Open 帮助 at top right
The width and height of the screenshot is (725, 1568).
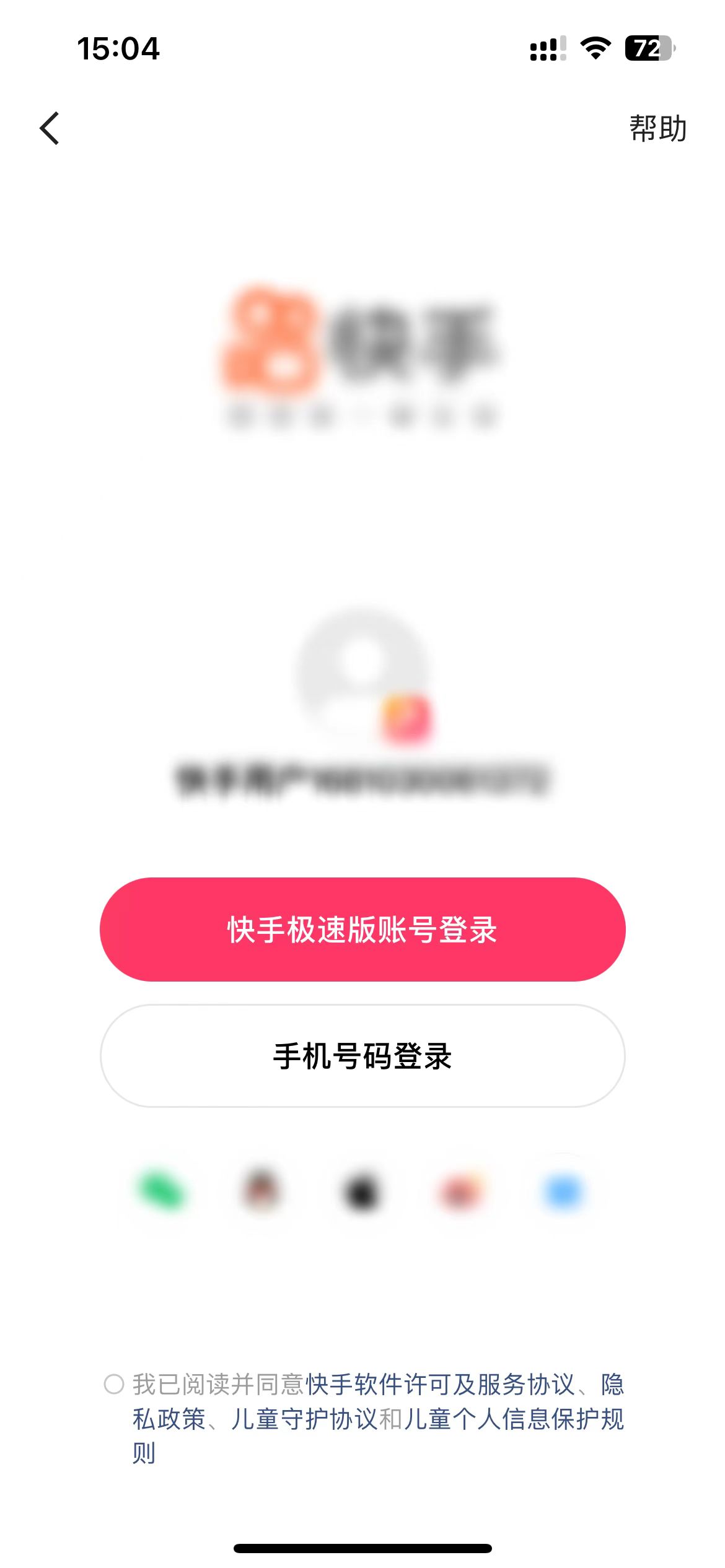tap(656, 128)
